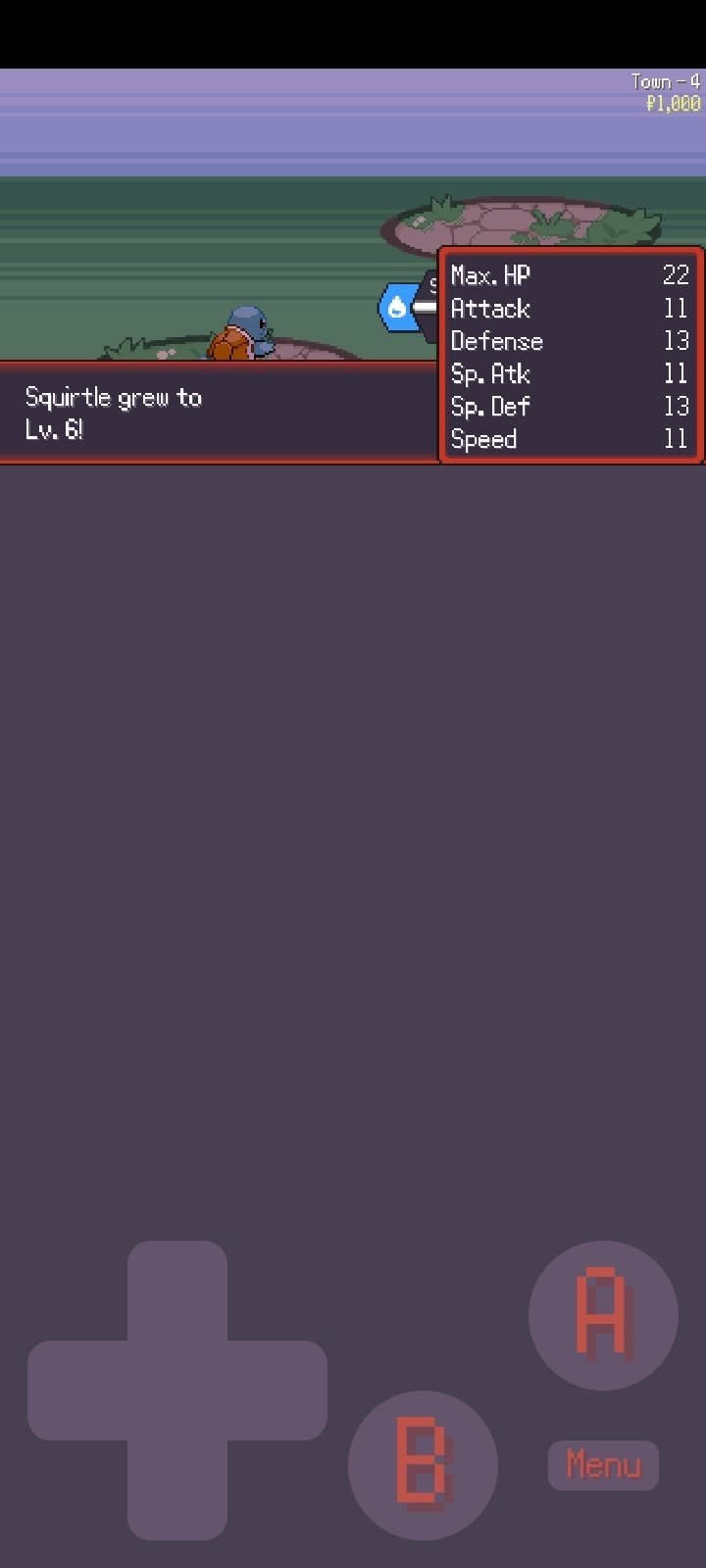706x1568 pixels.
Task: Tap the D-pad right arrow
Action: coord(277,1391)
